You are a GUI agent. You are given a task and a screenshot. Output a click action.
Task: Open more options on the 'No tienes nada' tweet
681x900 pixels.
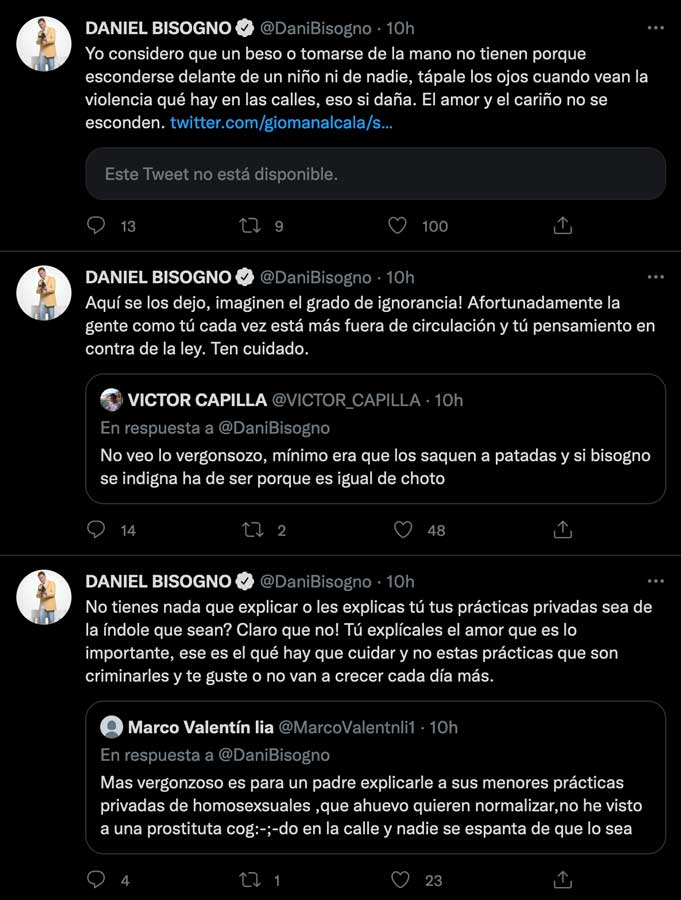(655, 581)
